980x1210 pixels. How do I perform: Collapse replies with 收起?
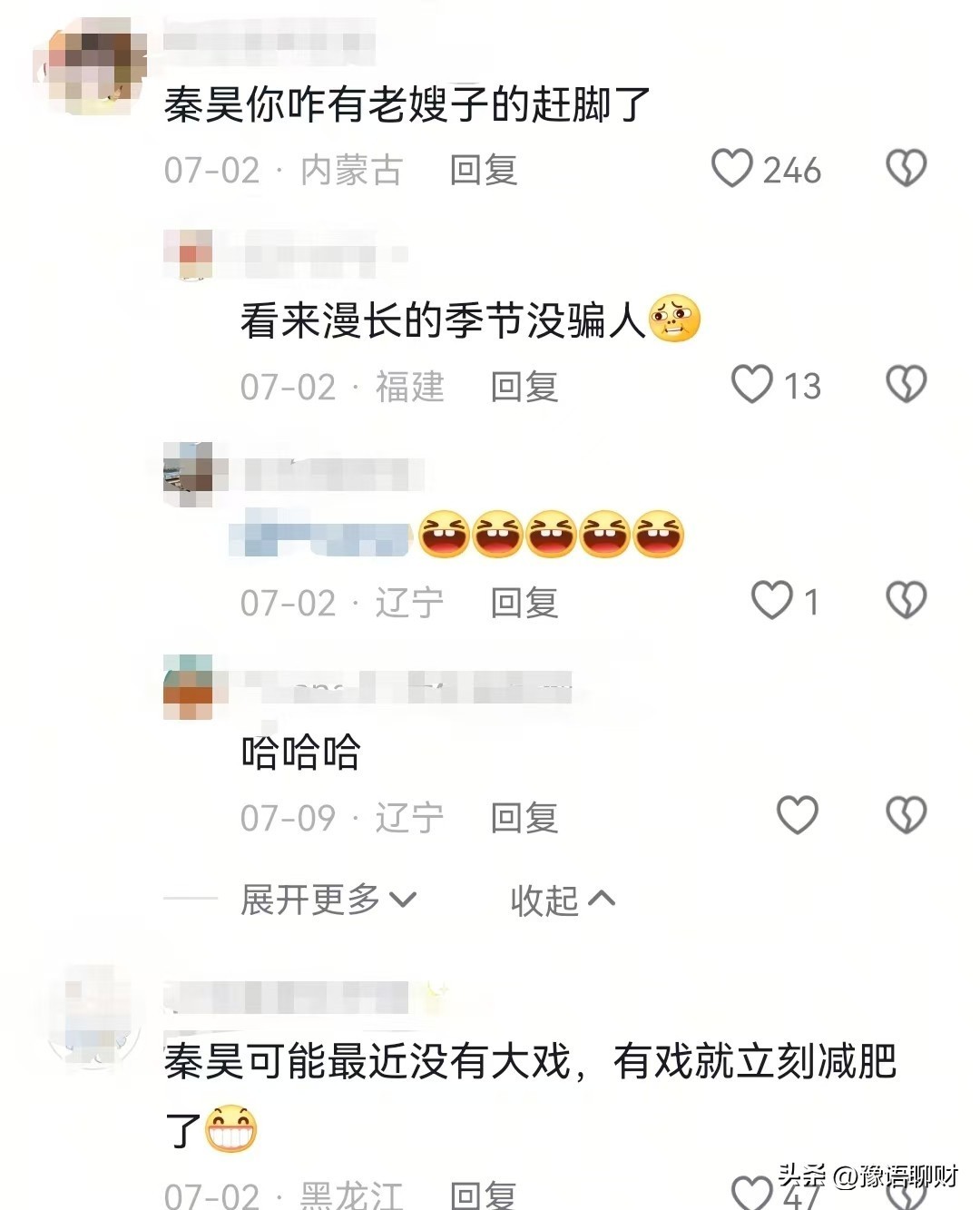click(x=562, y=900)
